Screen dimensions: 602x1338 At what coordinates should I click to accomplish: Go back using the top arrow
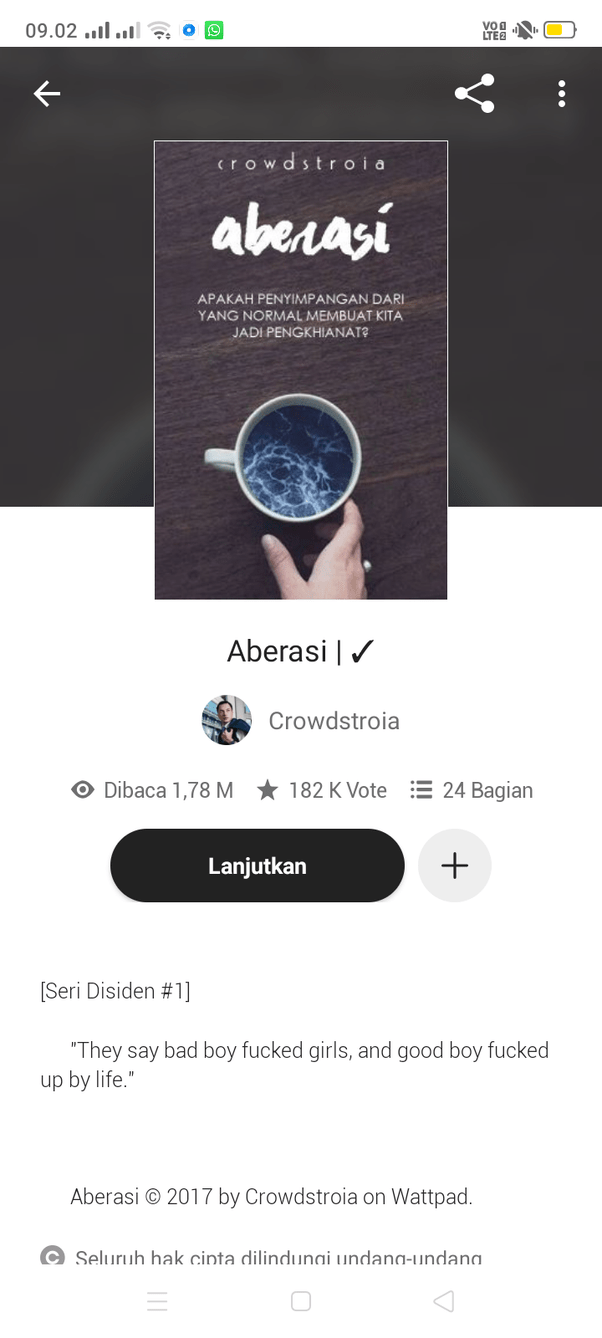[47, 94]
